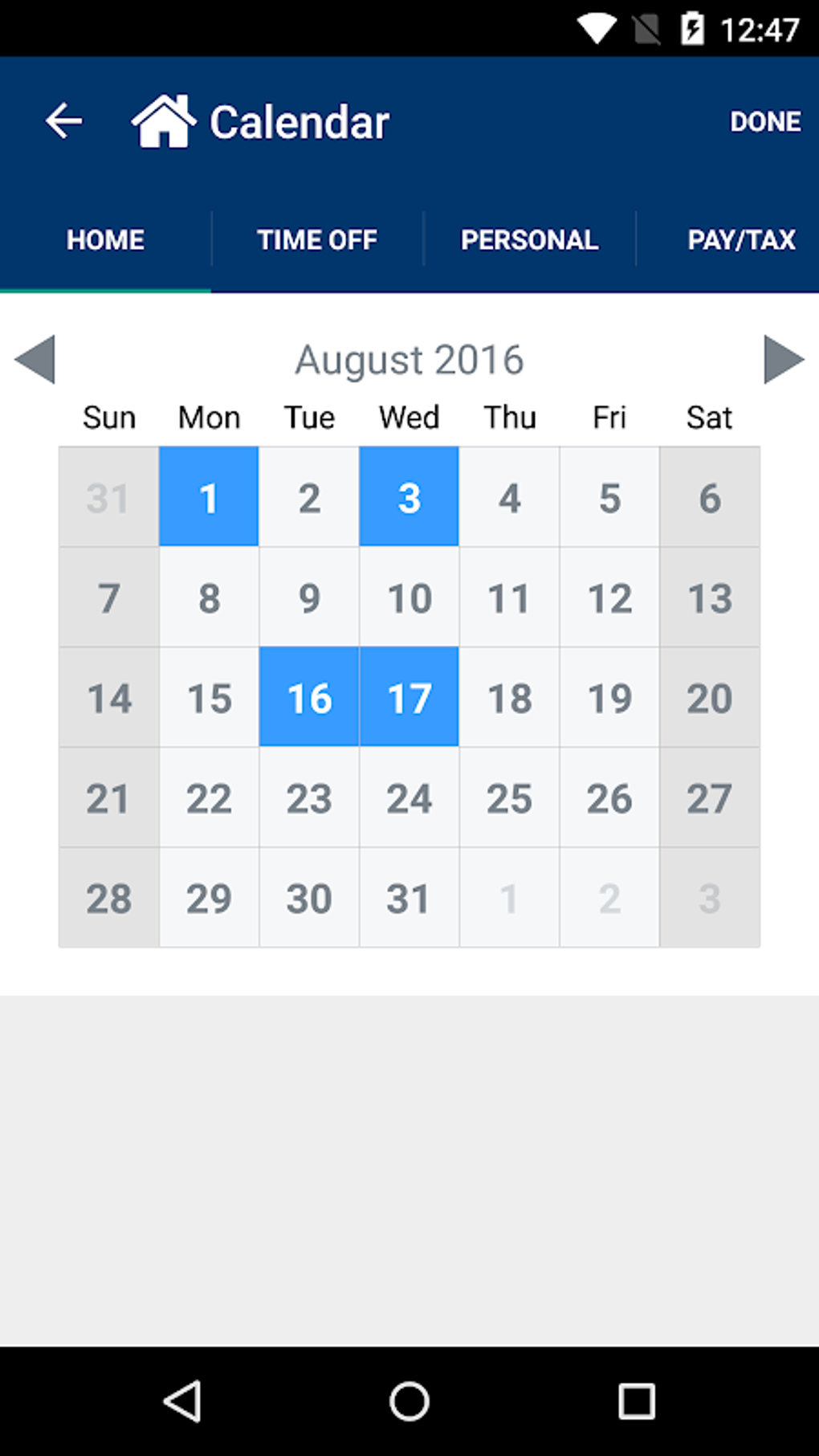Go back using the top arrow
Image resolution: width=819 pixels, height=1456 pixels.
63,122
